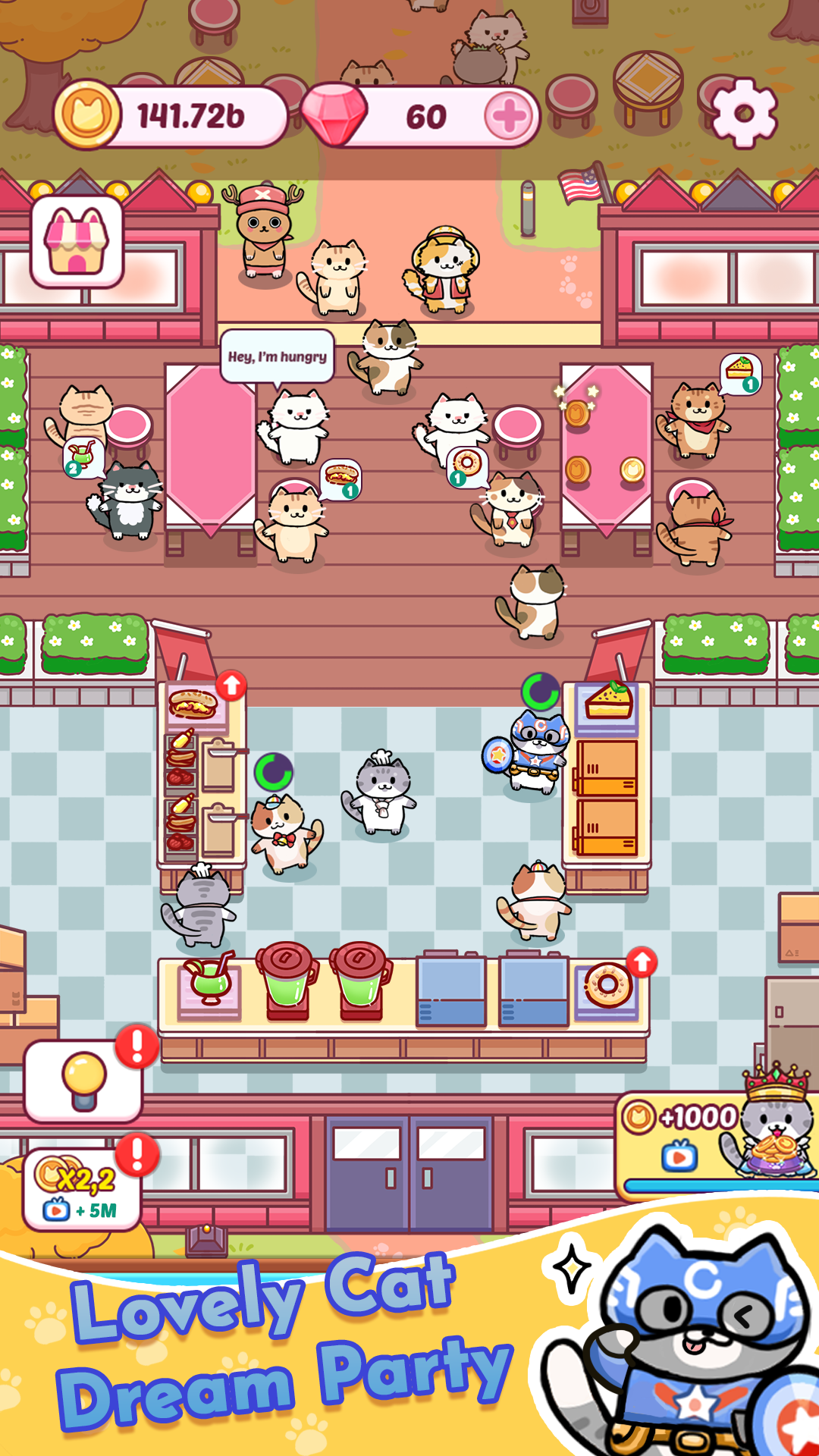Activate the x2,2 +5M video boost
Viewport: 819px width, 1456px height.
pos(82,1188)
